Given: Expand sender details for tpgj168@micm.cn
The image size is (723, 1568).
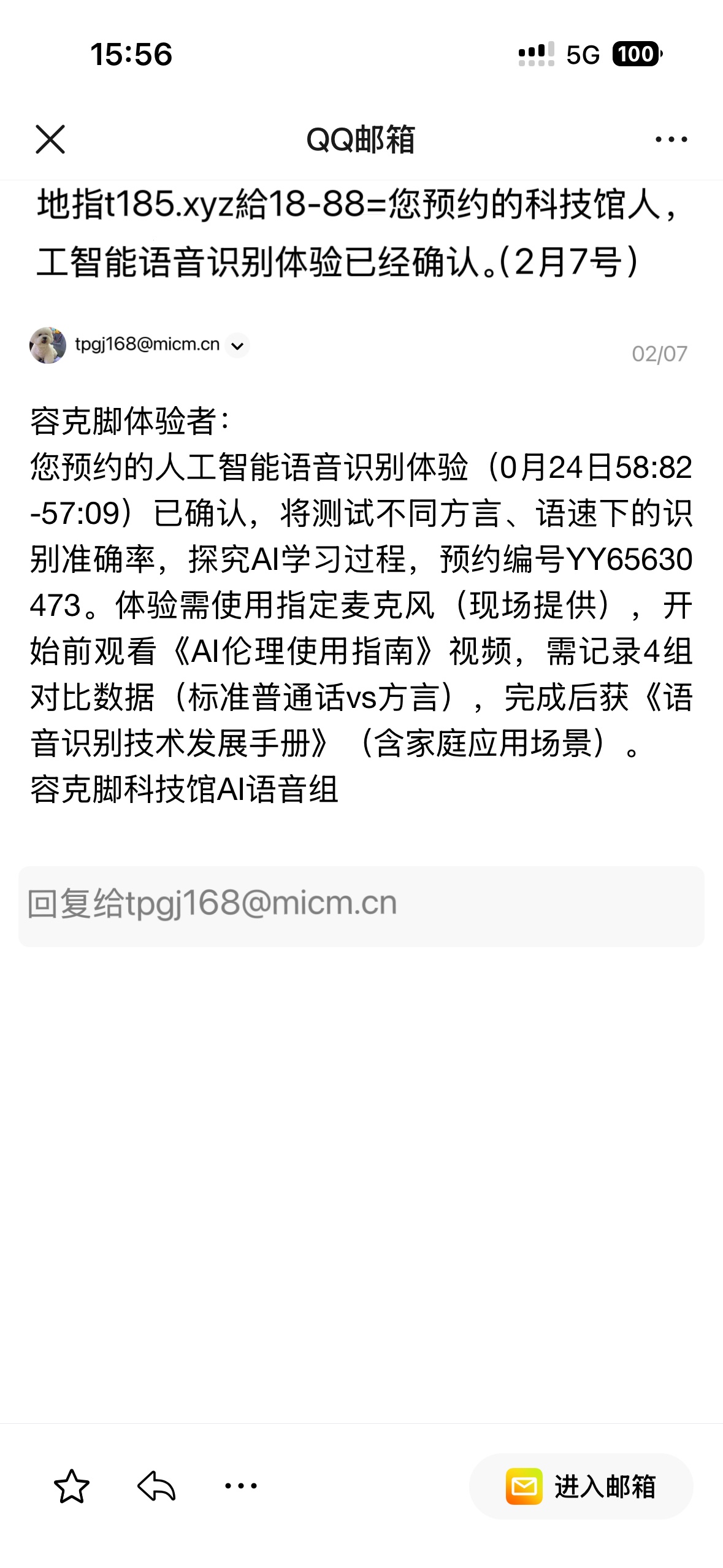Looking at the screenshot, I should click(x=237, y=346).
